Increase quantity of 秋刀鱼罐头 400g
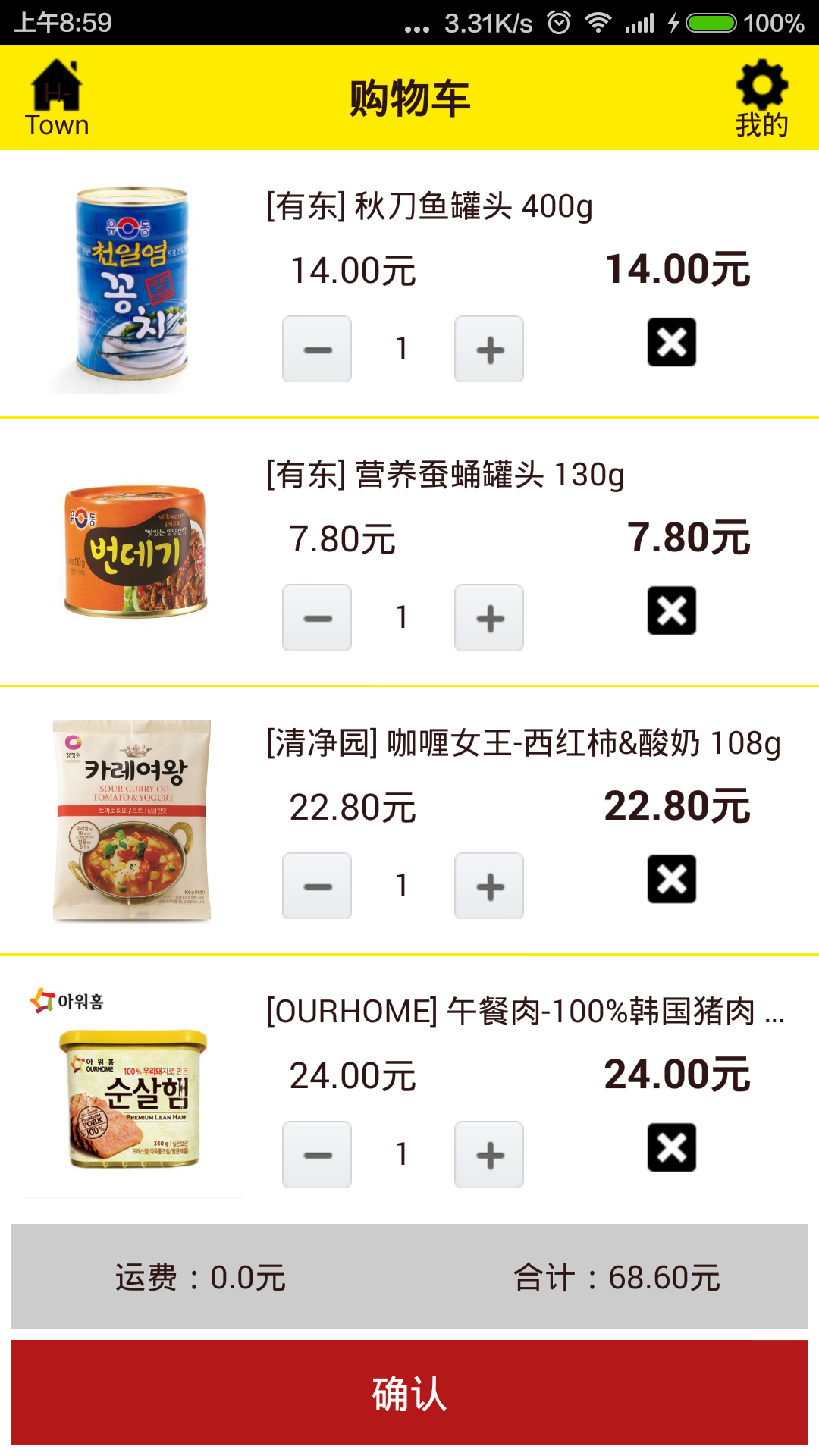Viewport: 819px width, 1456px height. tap(489, 350)
